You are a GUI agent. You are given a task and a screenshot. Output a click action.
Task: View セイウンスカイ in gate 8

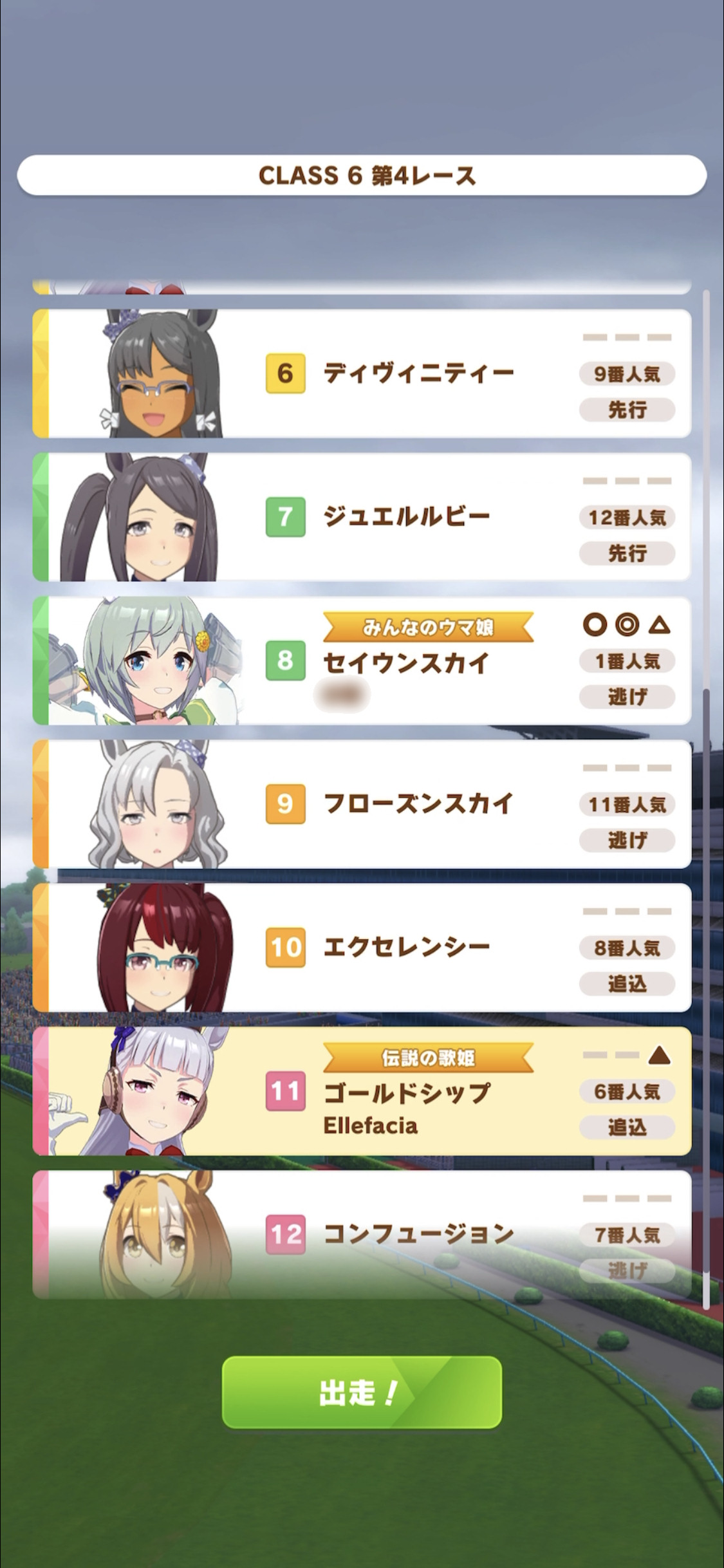[x=362, y=660]
